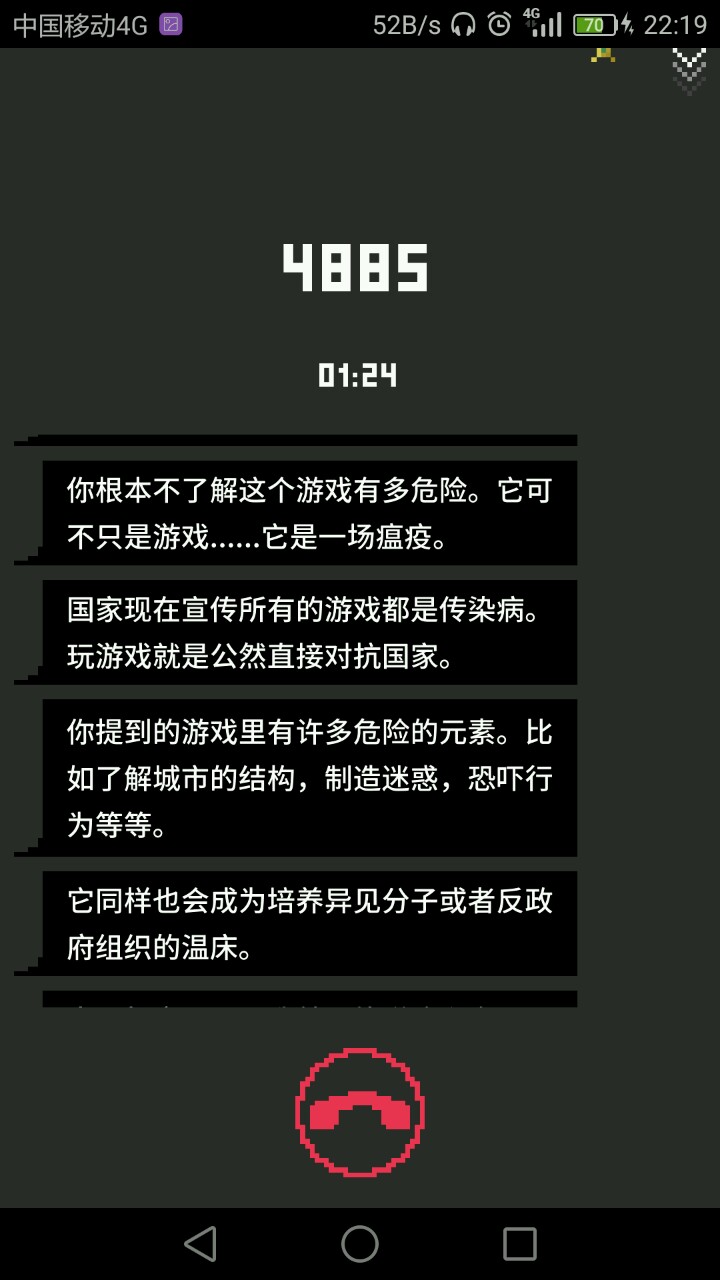
Task: Tap the pixel chevron arrows icon
Action: [689, 68]
